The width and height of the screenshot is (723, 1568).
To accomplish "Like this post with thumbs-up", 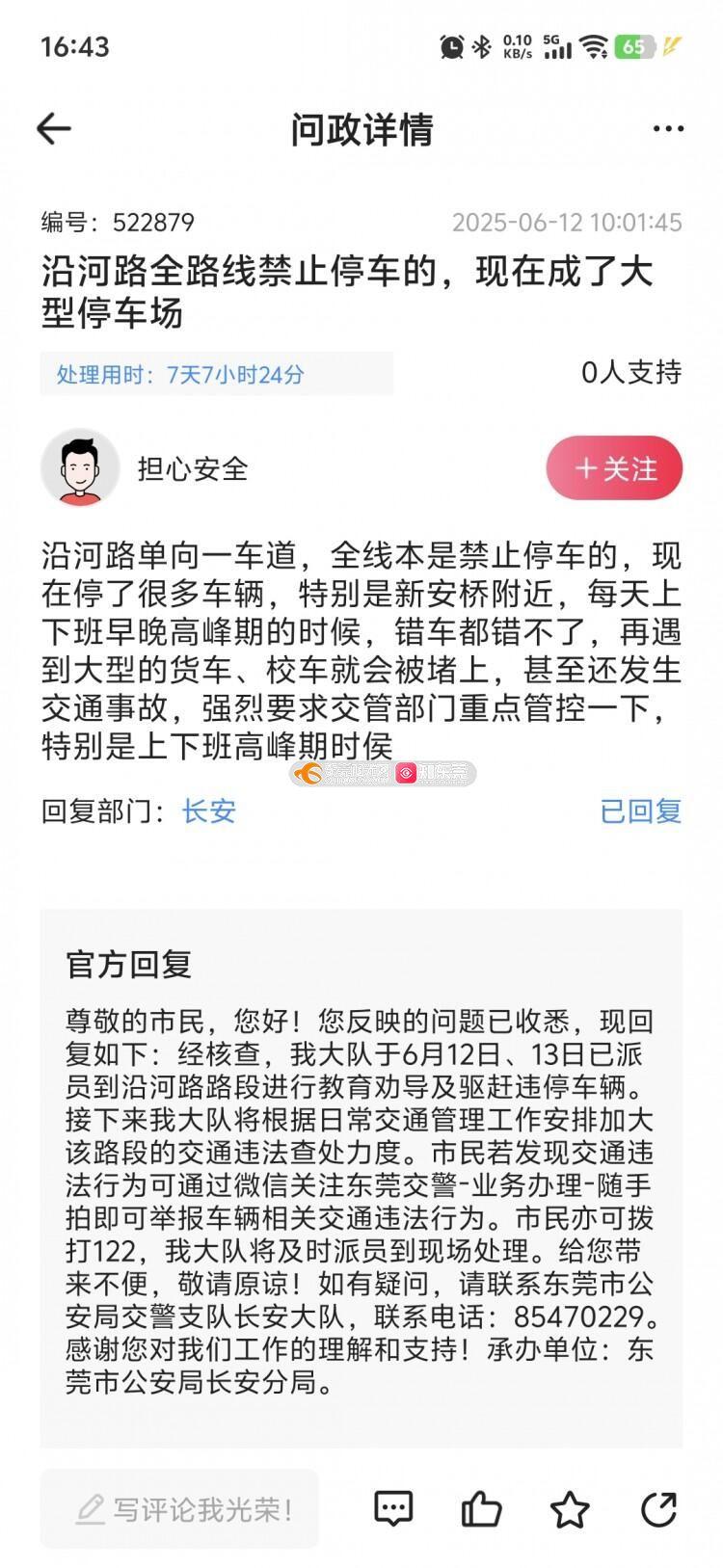I will point(481,1508).
